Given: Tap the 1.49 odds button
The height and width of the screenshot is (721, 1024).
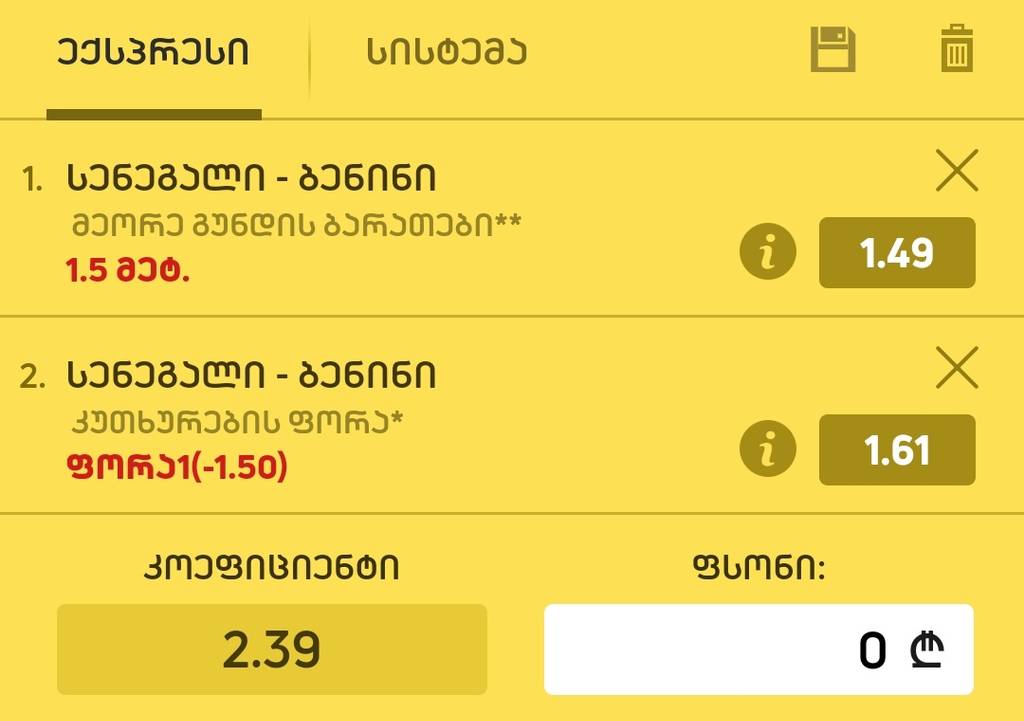Looking at the screenshot, I should pyautogui.click(x=897, y=253).
